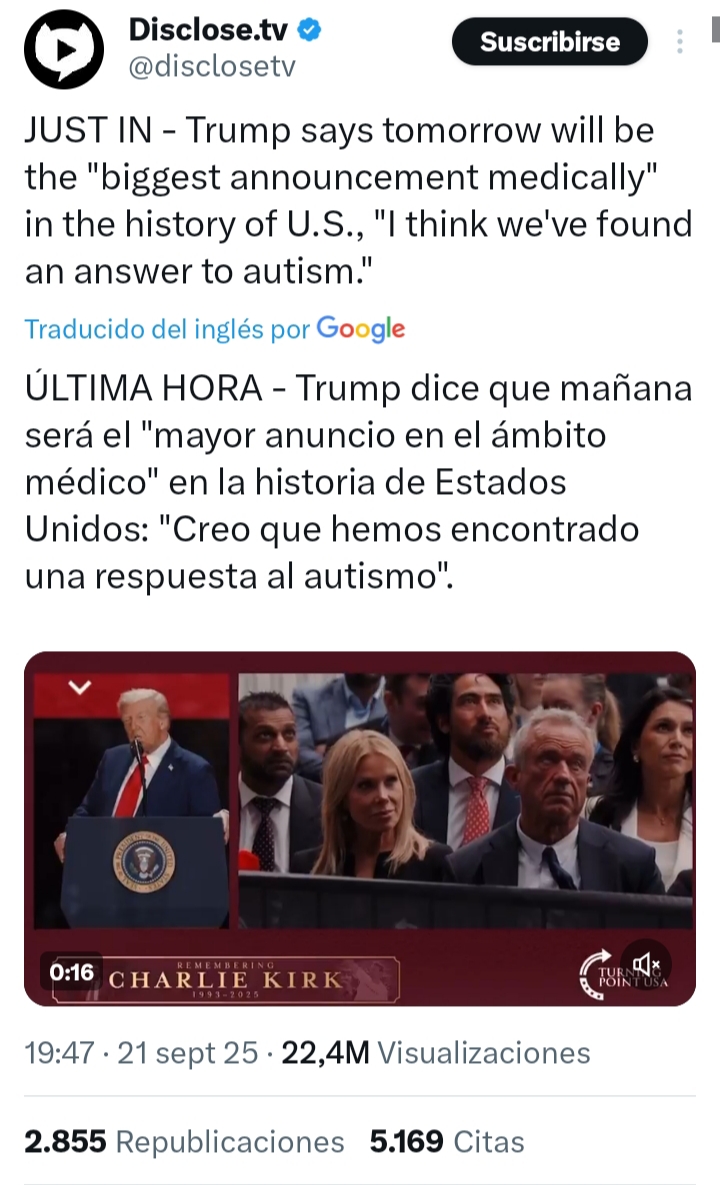Tap the Suscribirse button
This screenshot has width=720, height=1185.
(549, 42)
